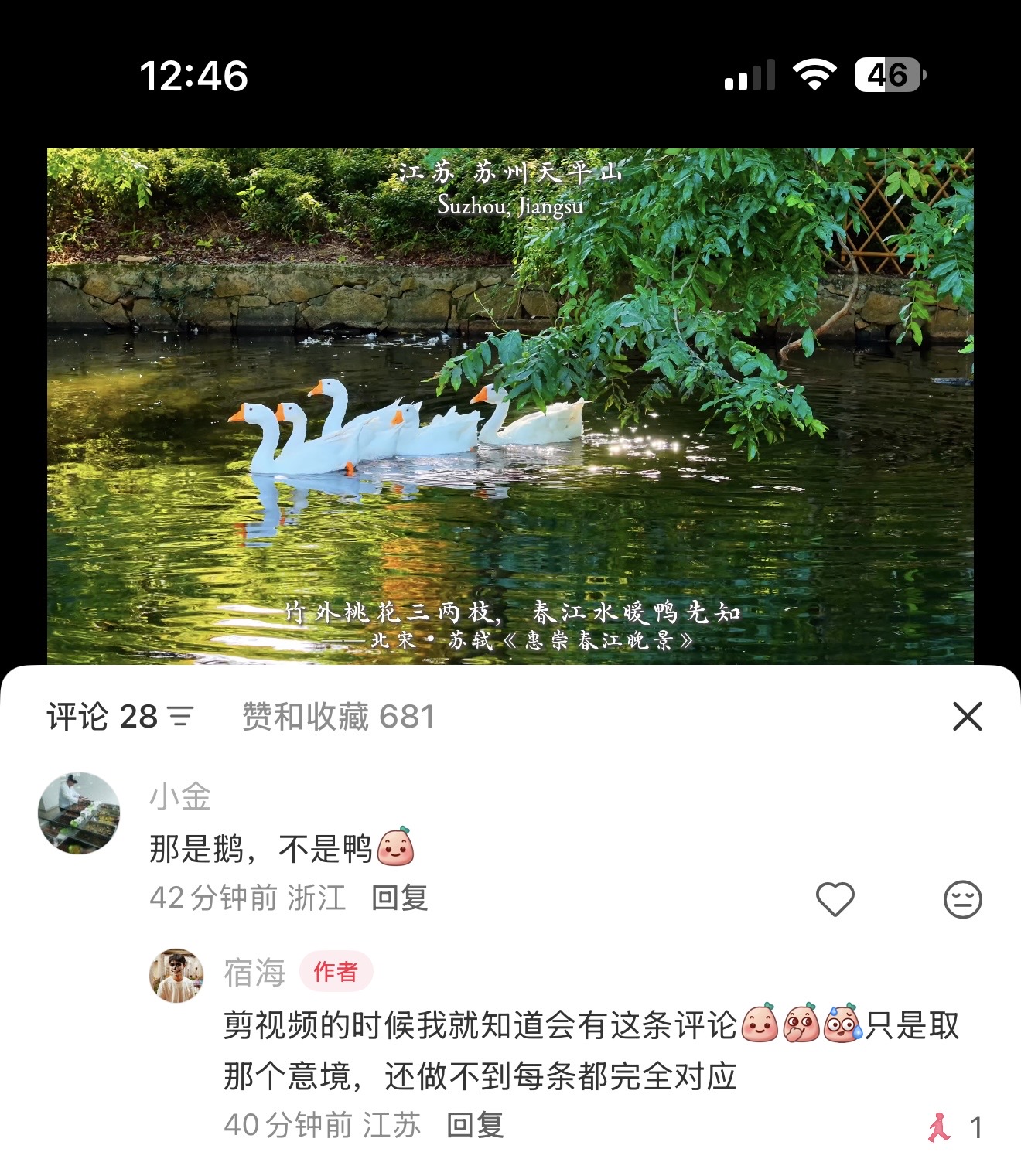Screen dimensions: 1021x1176
Task: Tap the reaction icon on 宿海's reply
Action: click(939, 1127)
